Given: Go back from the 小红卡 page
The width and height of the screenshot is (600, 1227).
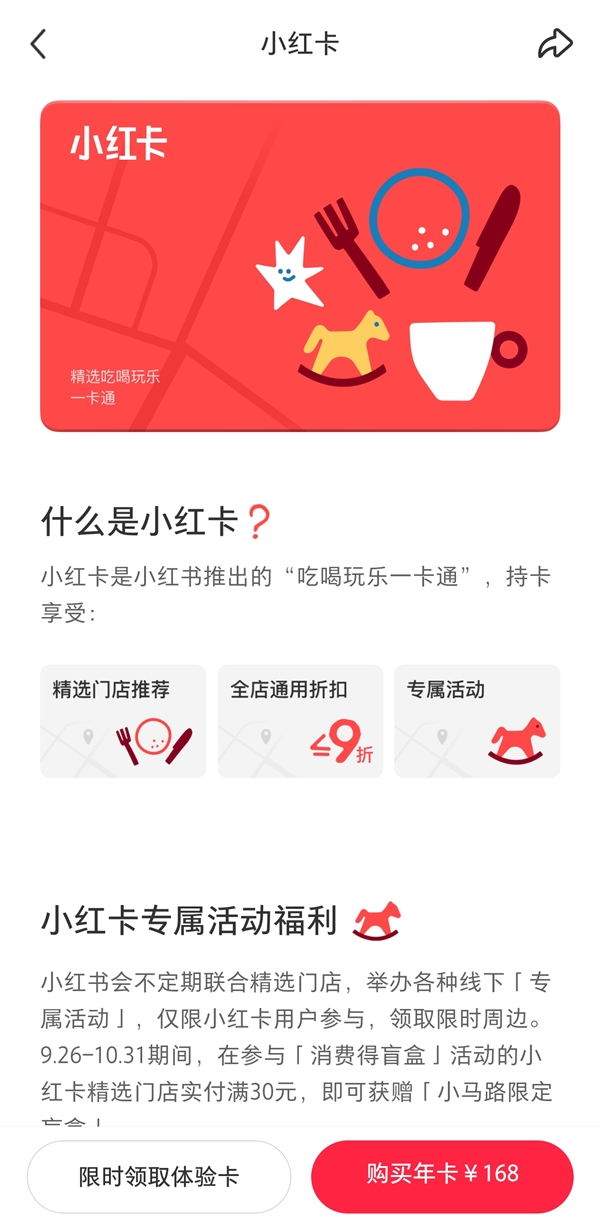Looking at the screenshot, I should (x=38, y=44).
